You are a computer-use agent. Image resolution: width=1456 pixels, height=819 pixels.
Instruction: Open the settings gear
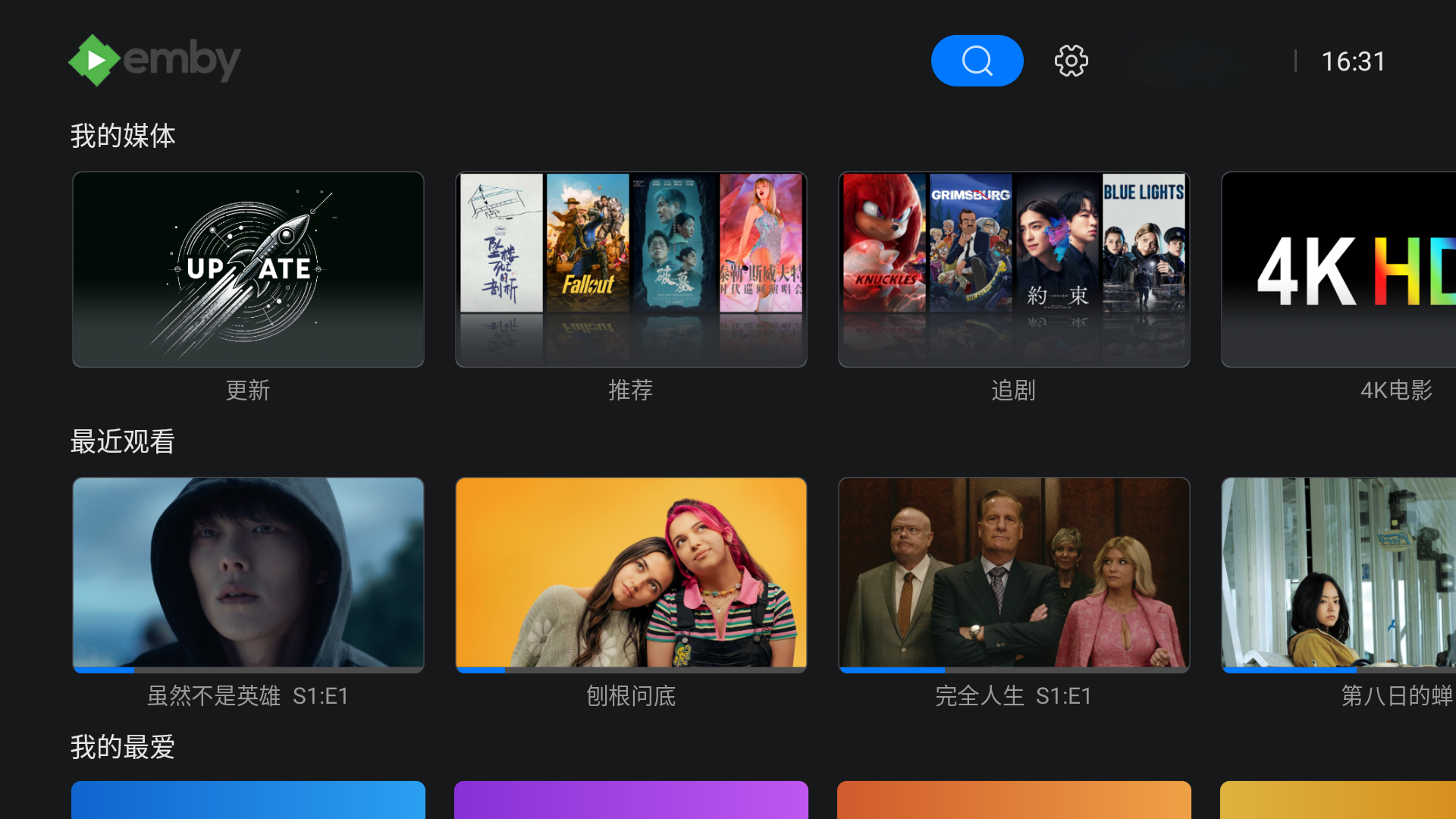[x=1071, y=61]
